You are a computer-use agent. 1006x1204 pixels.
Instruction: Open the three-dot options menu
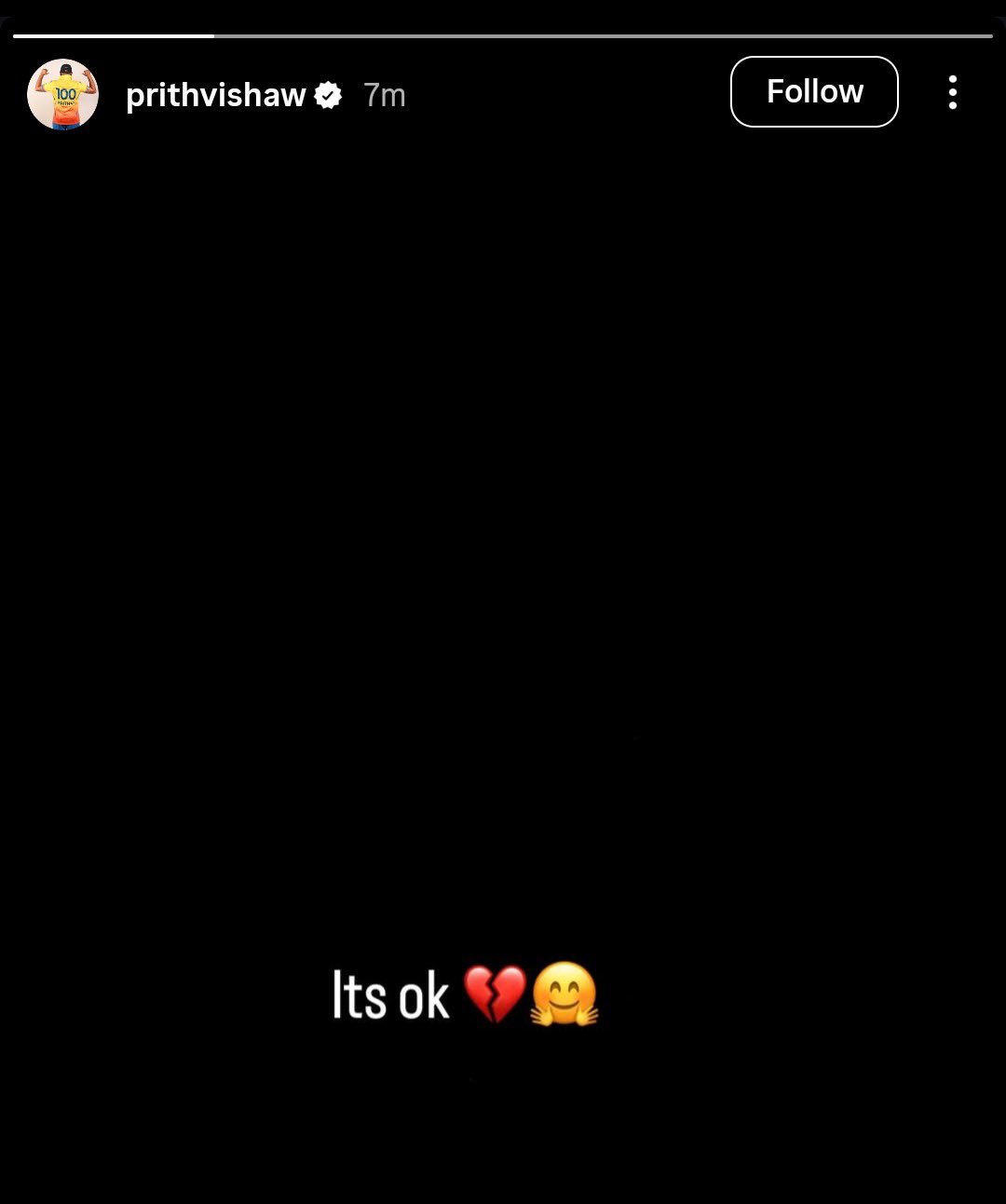coord(952,93)
